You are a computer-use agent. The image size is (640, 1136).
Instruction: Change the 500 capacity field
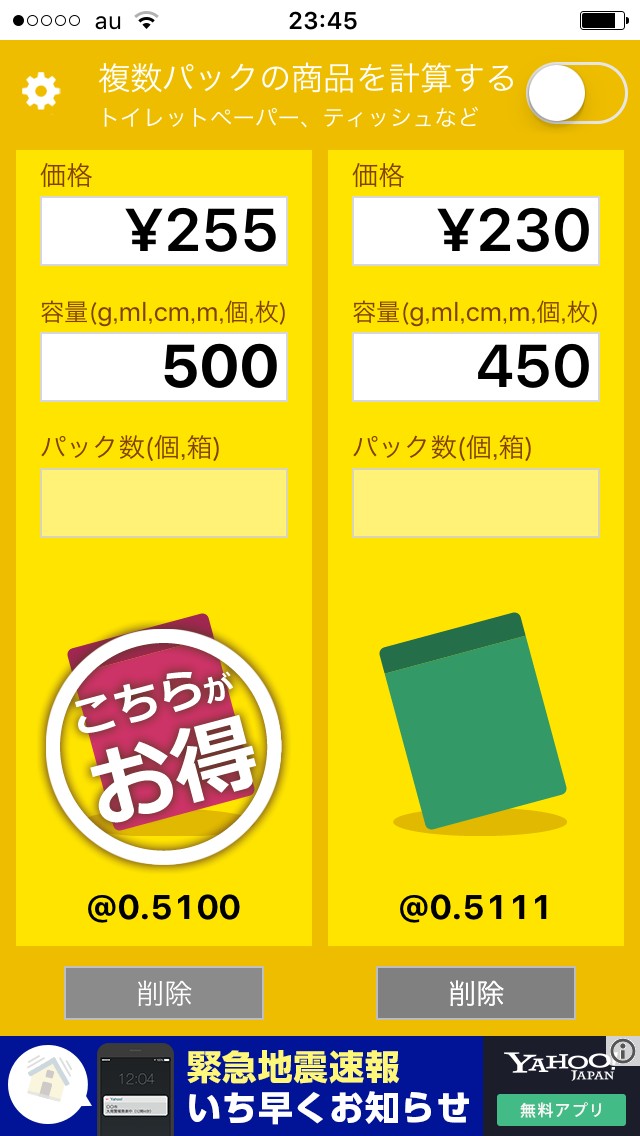pos(164,367)
